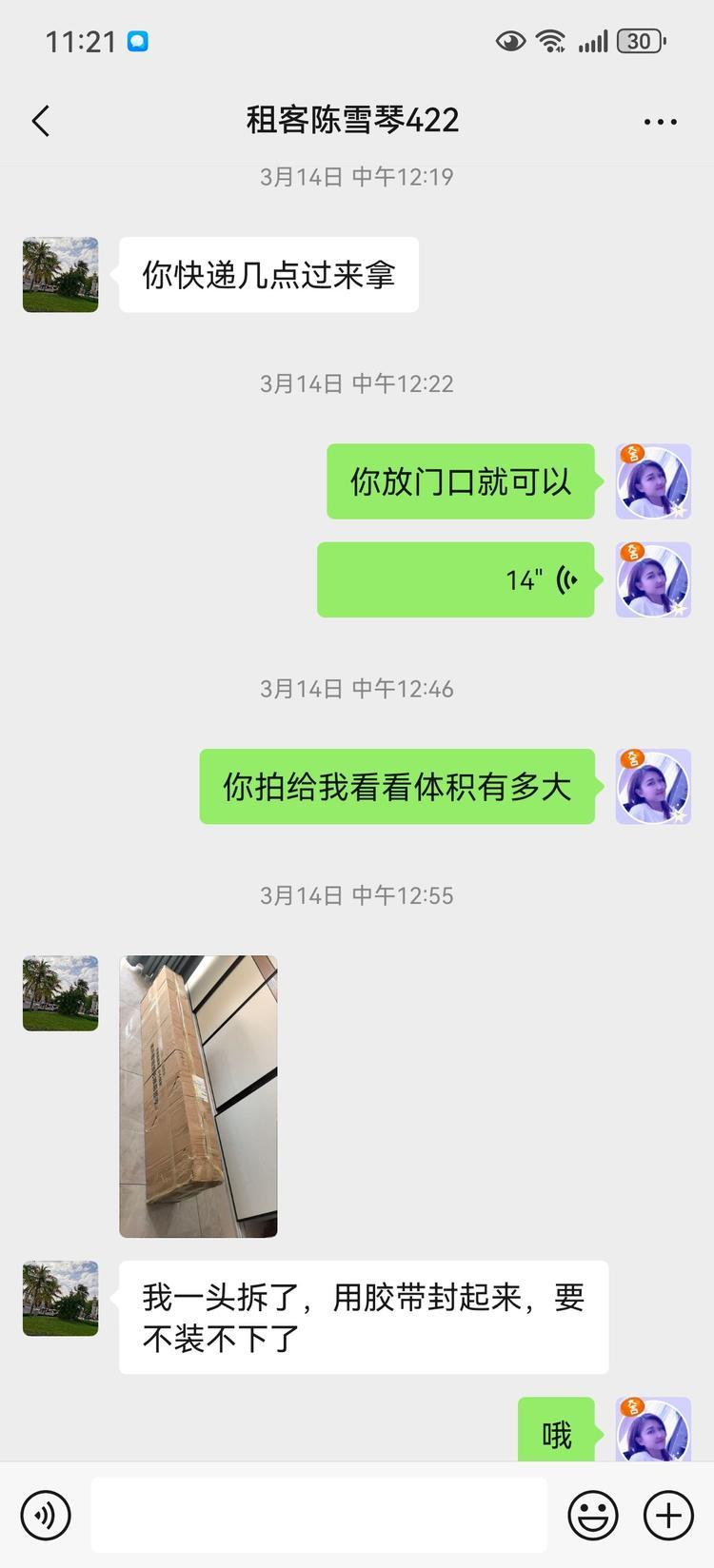Image resolution: width=714 pixels, height=1568 pixels.
Task: Switch to voice input mode
Action: [x=46, y=1514]
